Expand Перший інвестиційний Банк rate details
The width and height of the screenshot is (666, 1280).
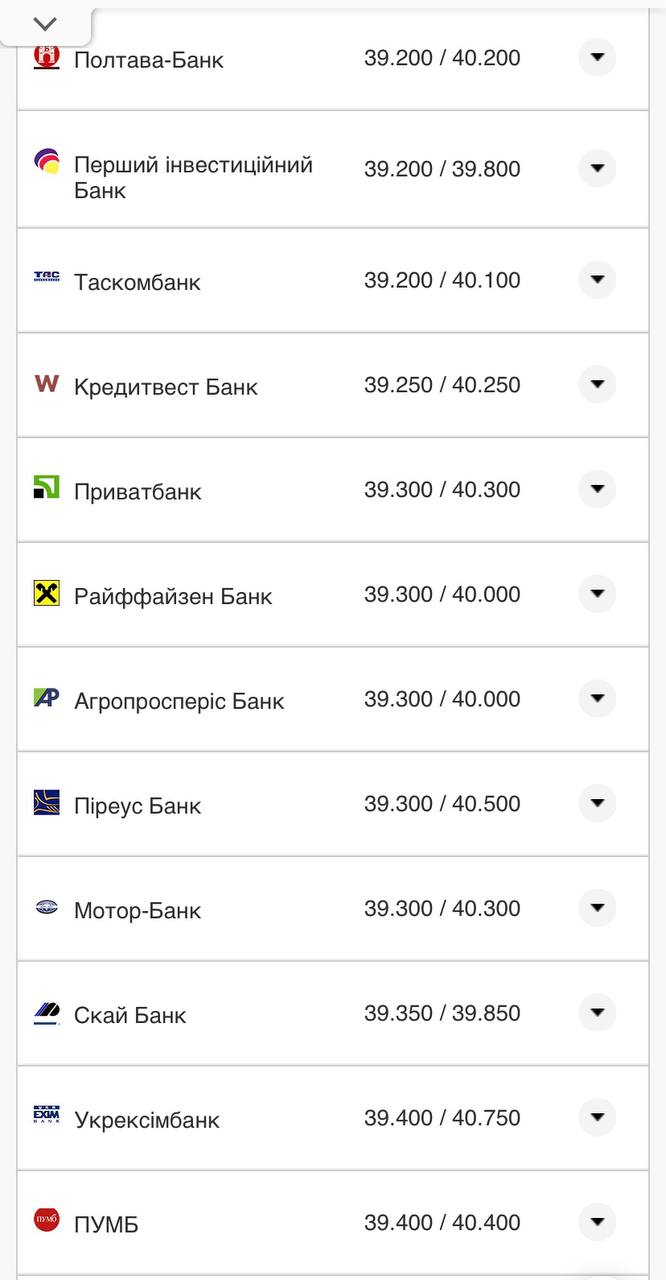pos(597,169)
